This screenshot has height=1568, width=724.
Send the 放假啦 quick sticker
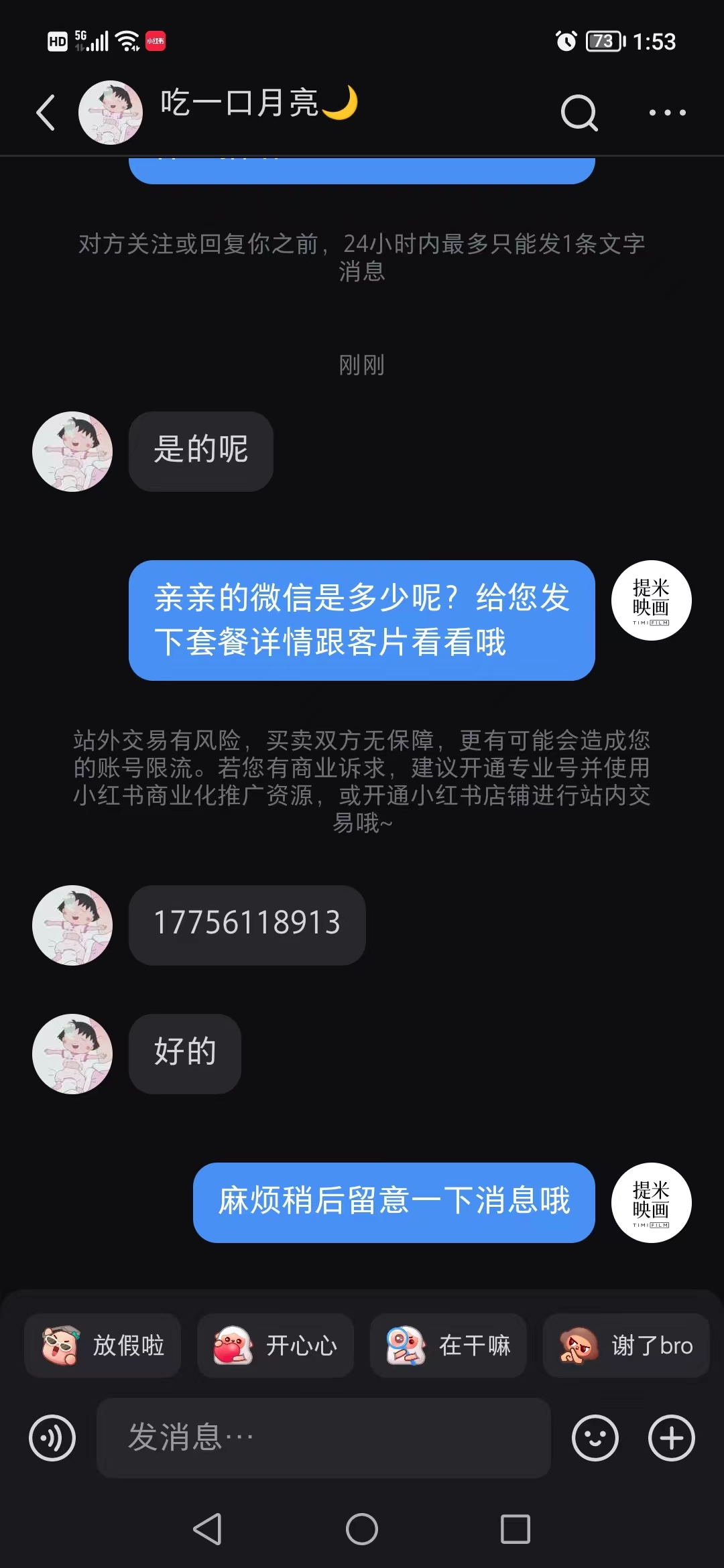[x=103, y=1345]
